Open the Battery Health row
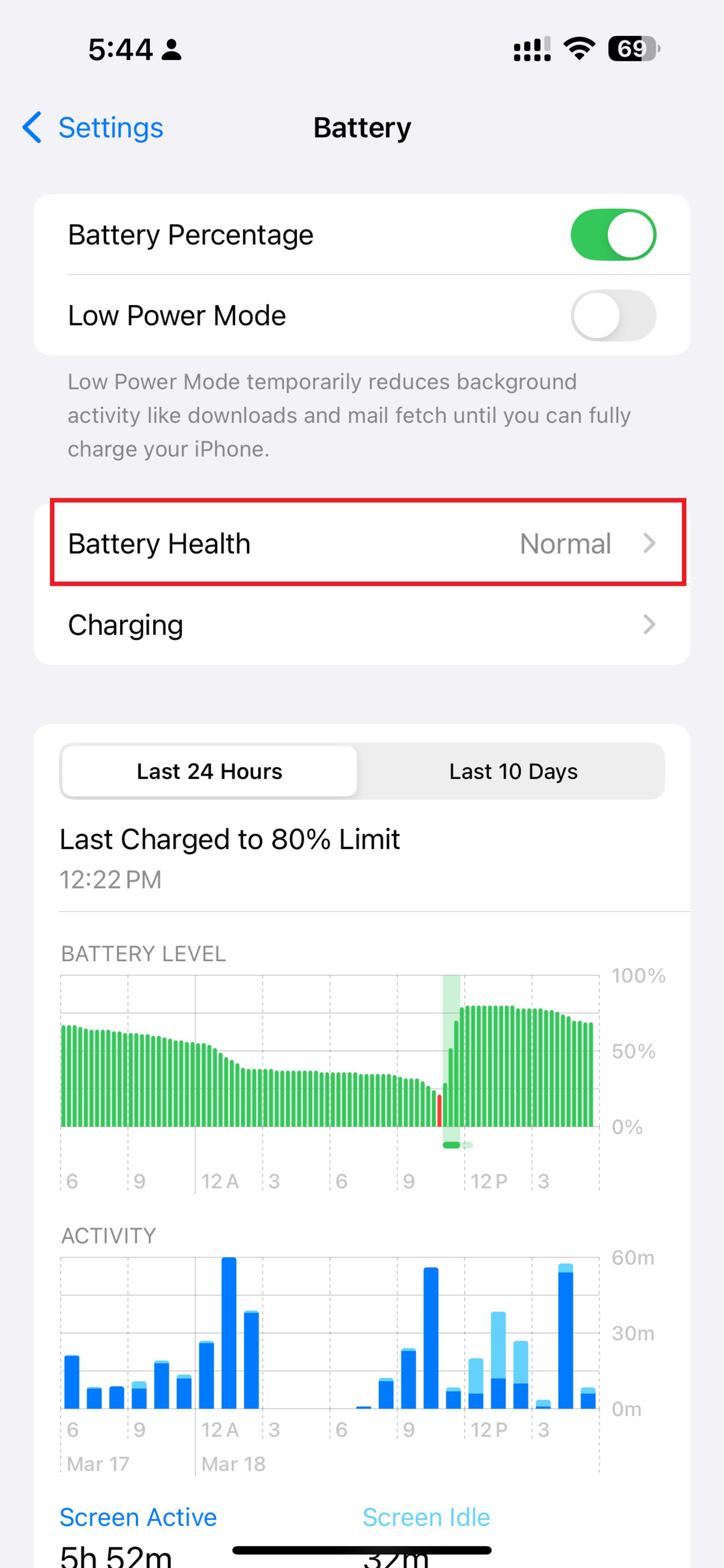The height and width of the screenshot is (1568, 724). 362,543
